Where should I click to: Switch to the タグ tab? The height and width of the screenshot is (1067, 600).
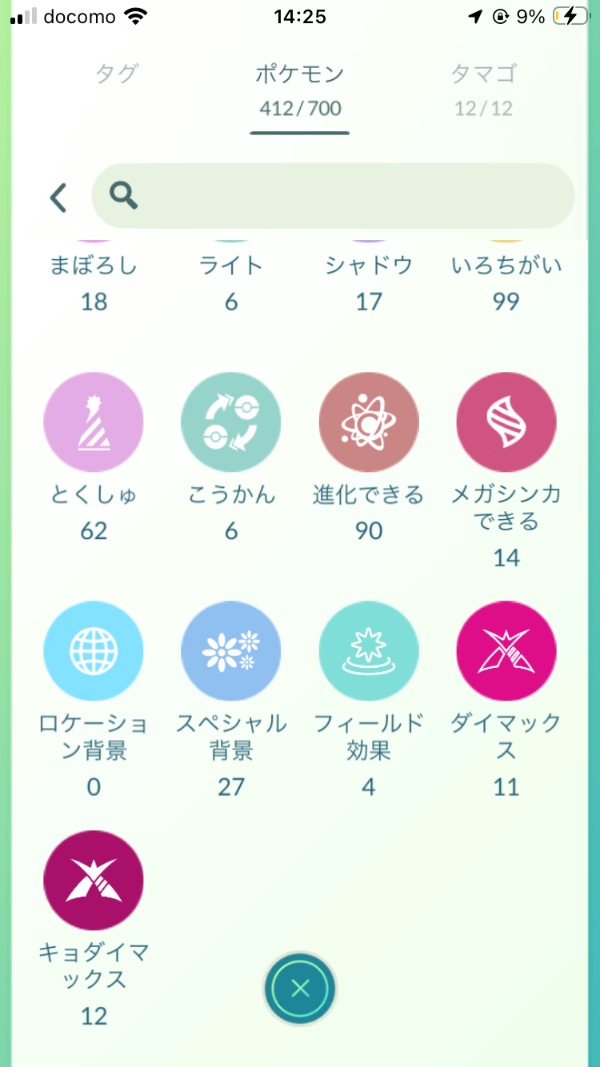[x=117, y=74]
